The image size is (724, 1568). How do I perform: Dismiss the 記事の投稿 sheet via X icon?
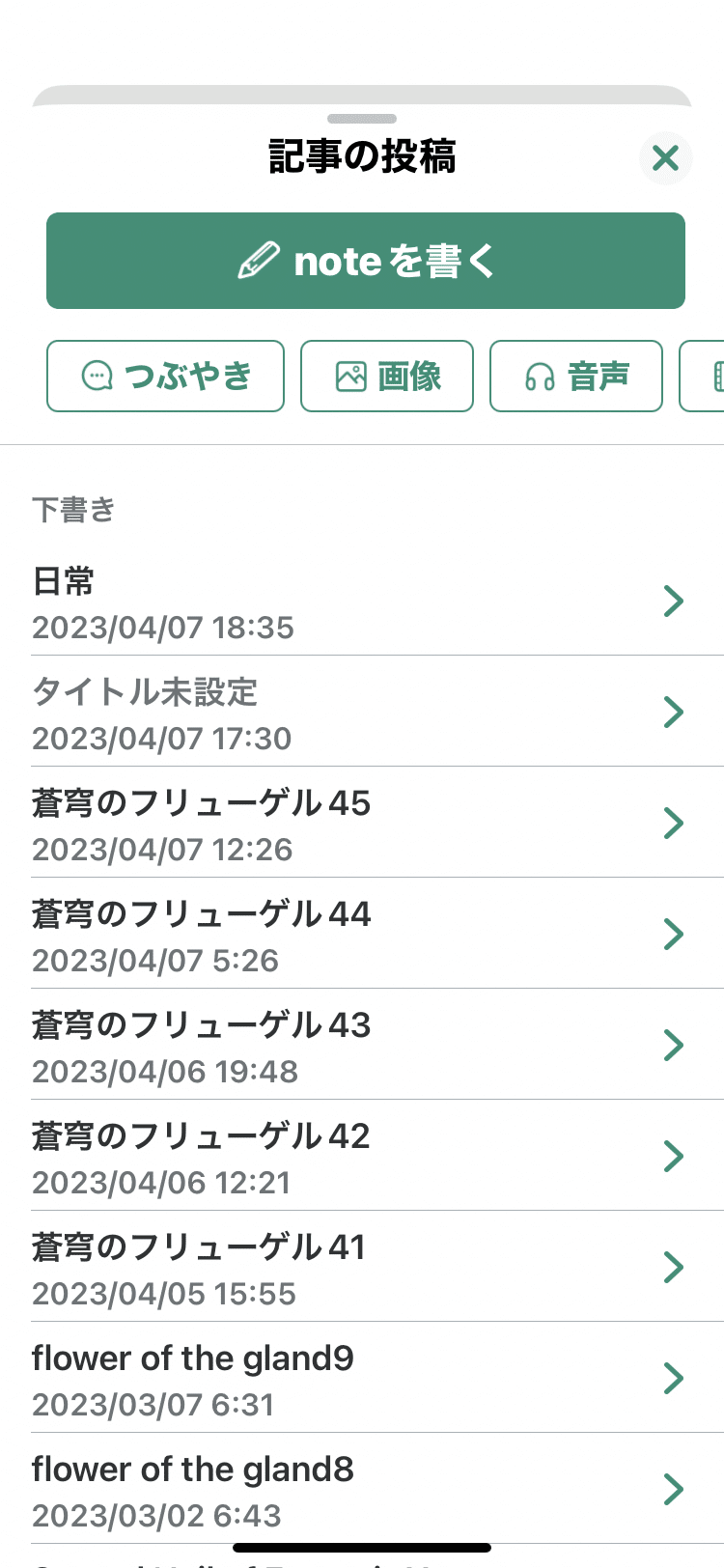click(665, 158)
